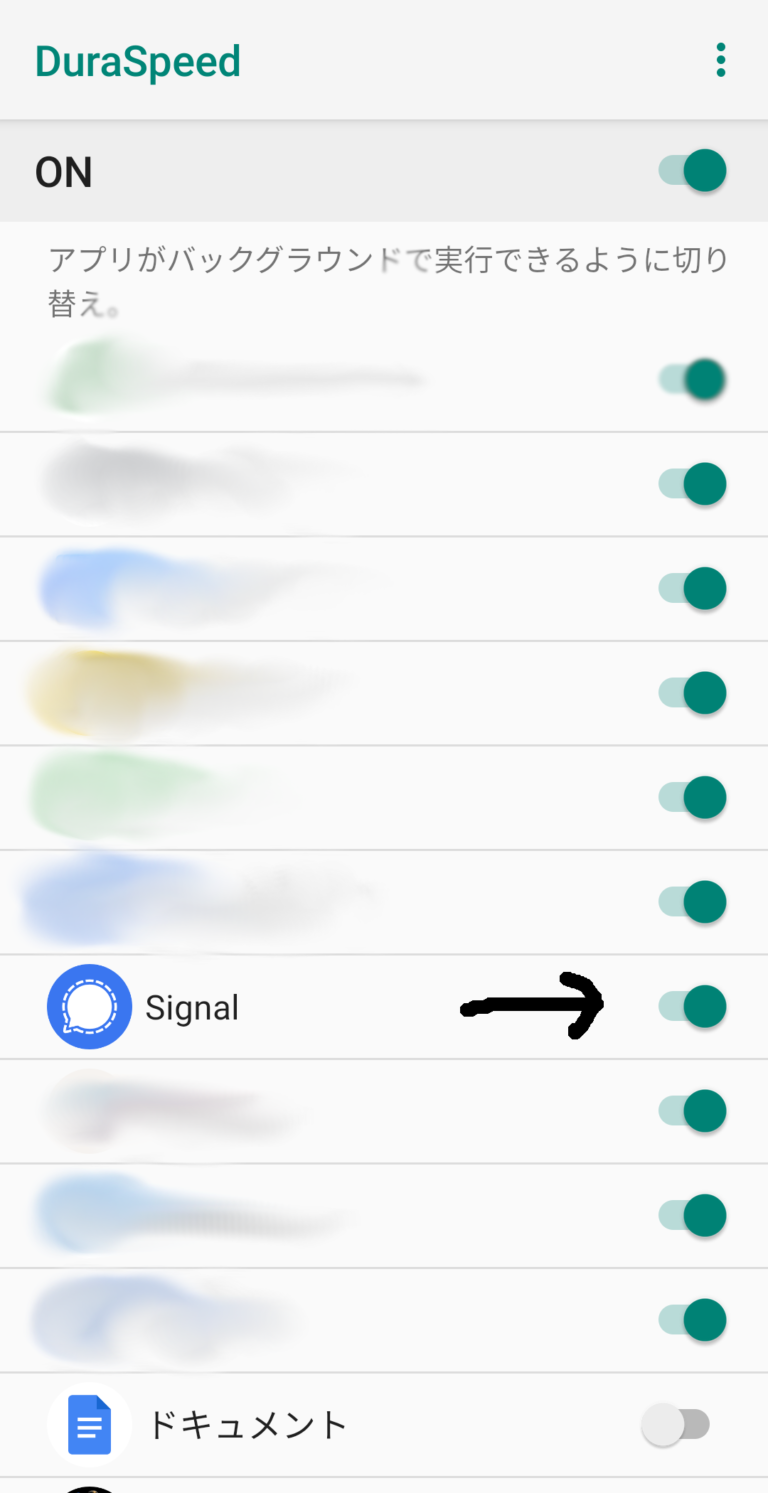Tap the Signal speech-bubble app icon
768x1493 pixels.
pos(90,1007)
